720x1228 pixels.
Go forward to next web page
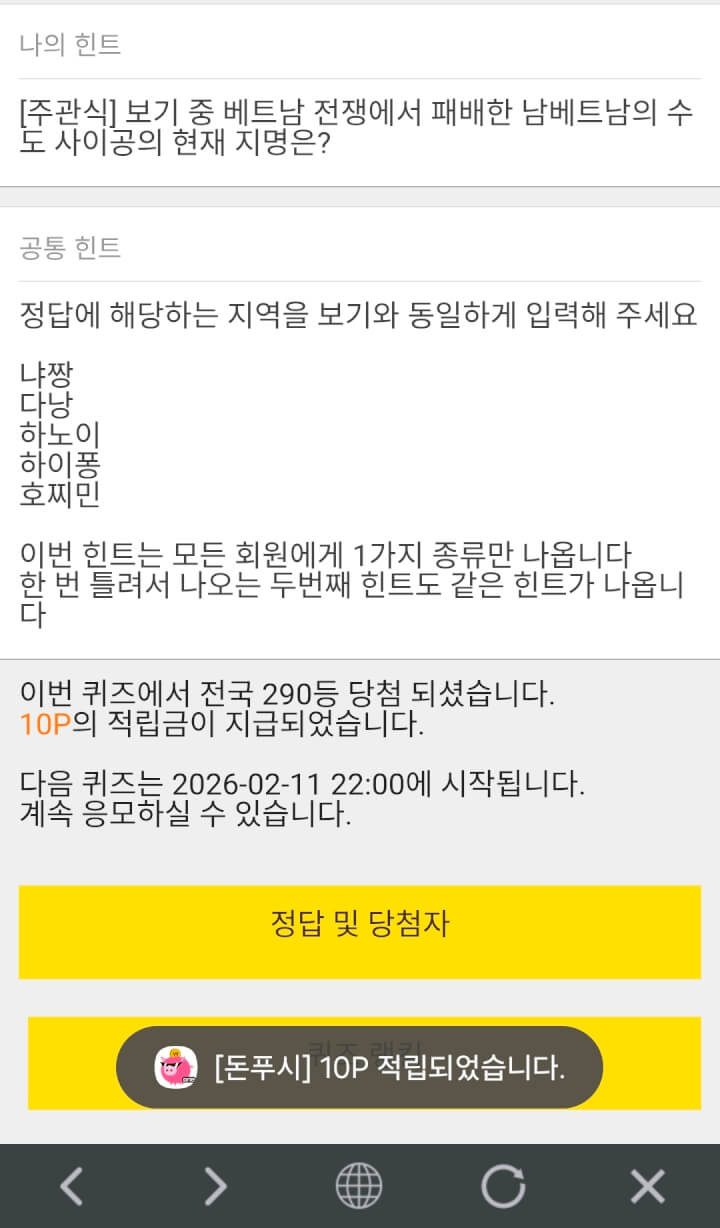click(215, 1187)
